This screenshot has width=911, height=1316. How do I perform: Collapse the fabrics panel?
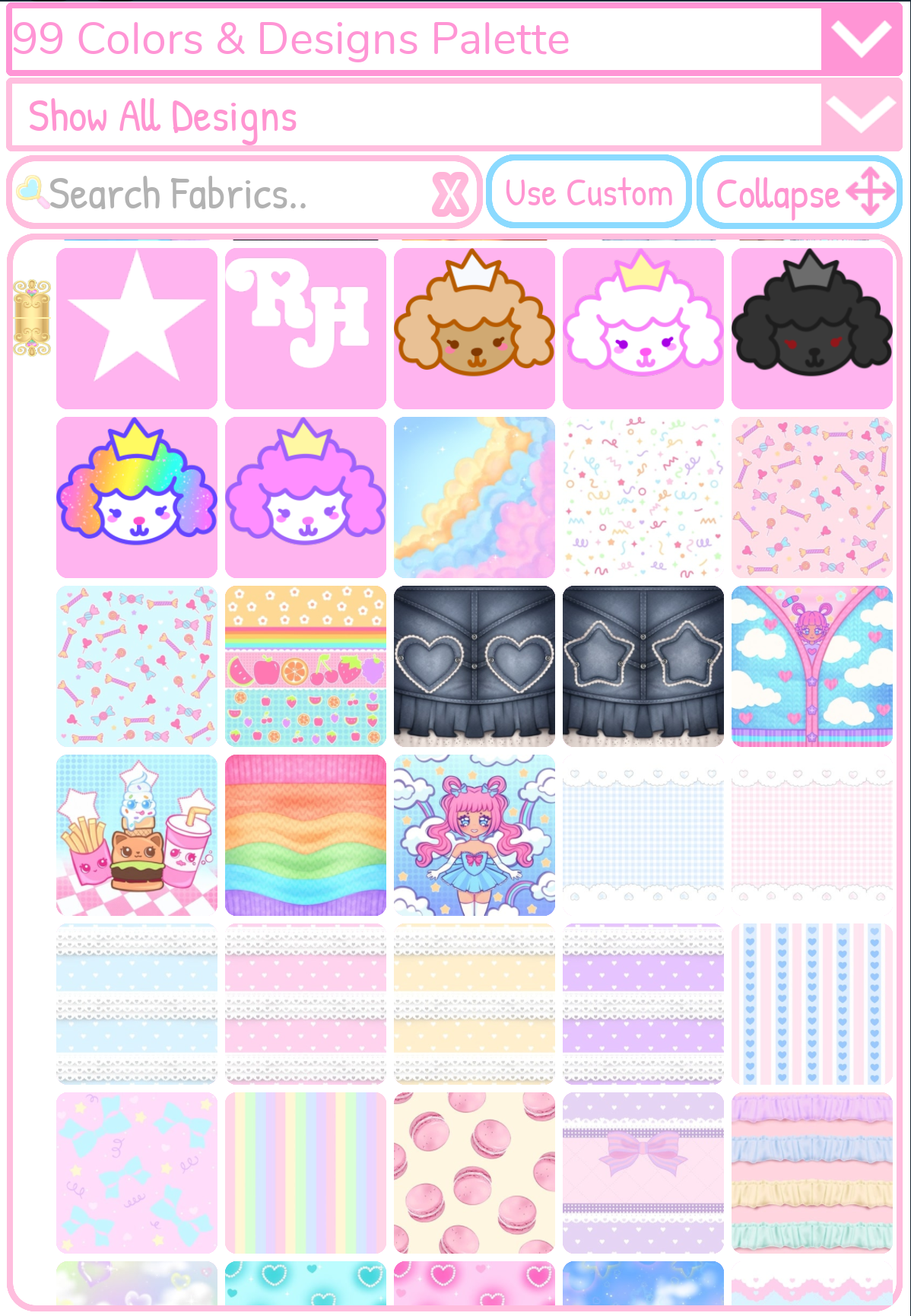[x=799, y=193]
